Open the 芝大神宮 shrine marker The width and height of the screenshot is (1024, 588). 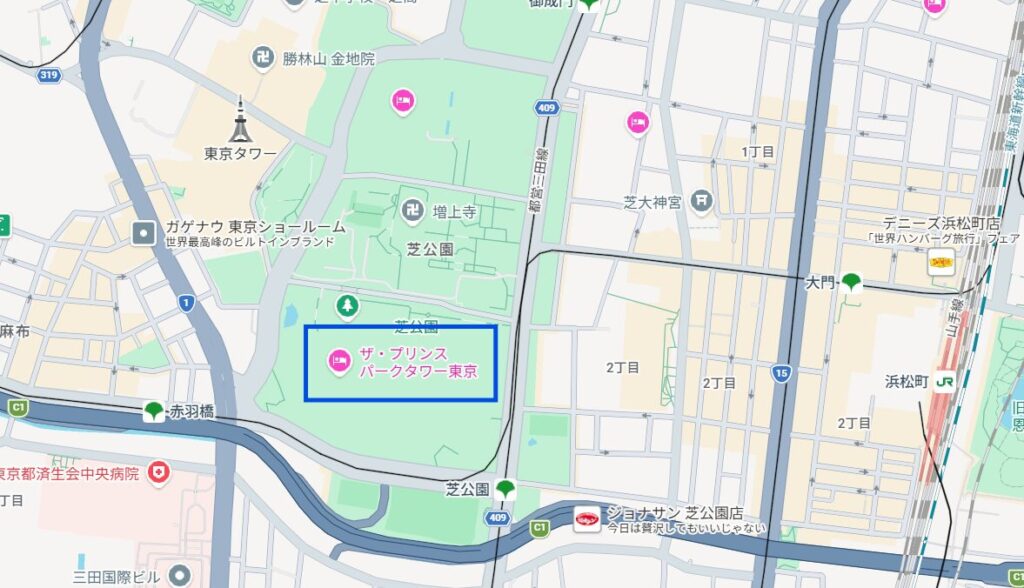pyautogui.click(x=703, y=202)
